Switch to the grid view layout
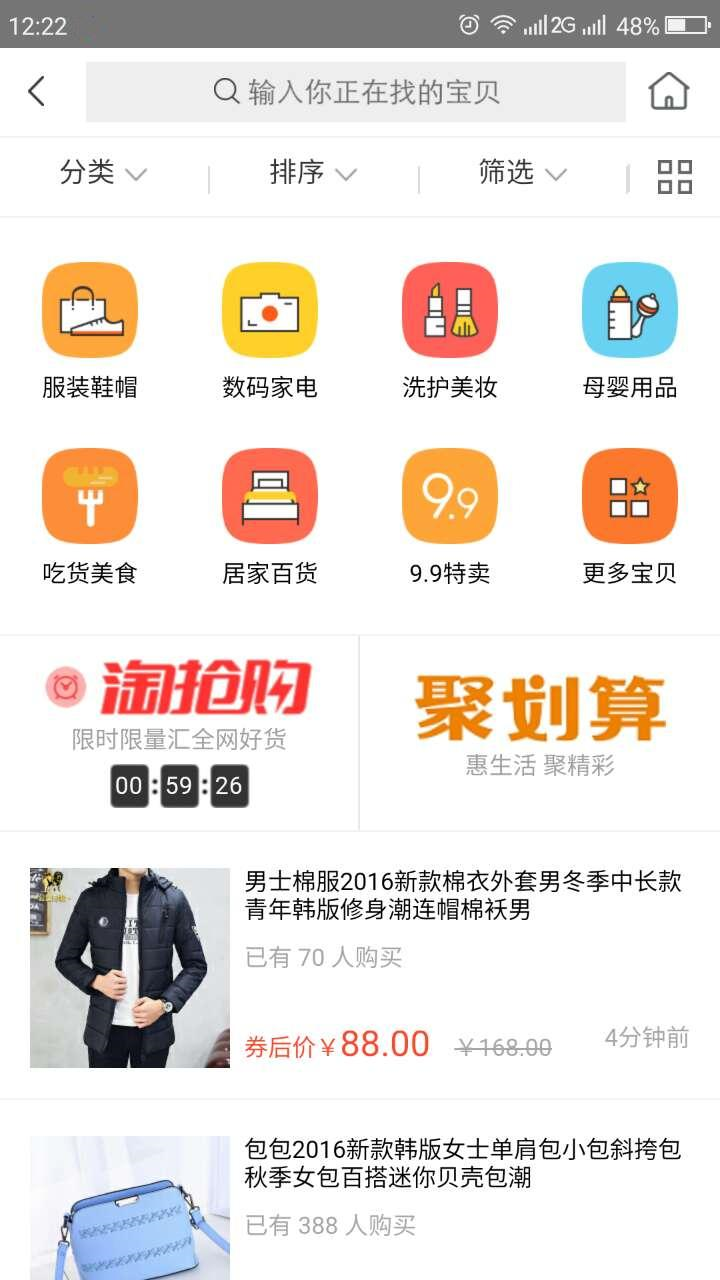 (x=675, y=177)
